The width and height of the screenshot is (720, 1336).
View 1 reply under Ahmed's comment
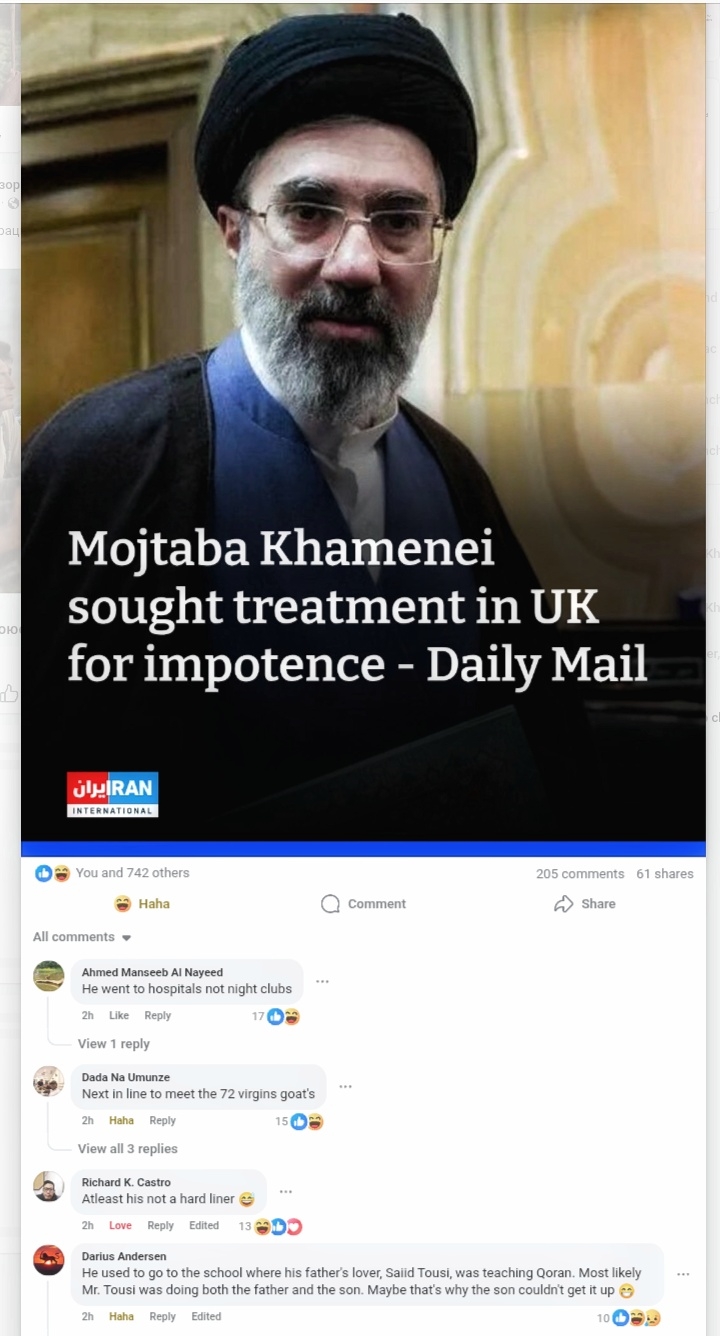(x=114, y=1044)
